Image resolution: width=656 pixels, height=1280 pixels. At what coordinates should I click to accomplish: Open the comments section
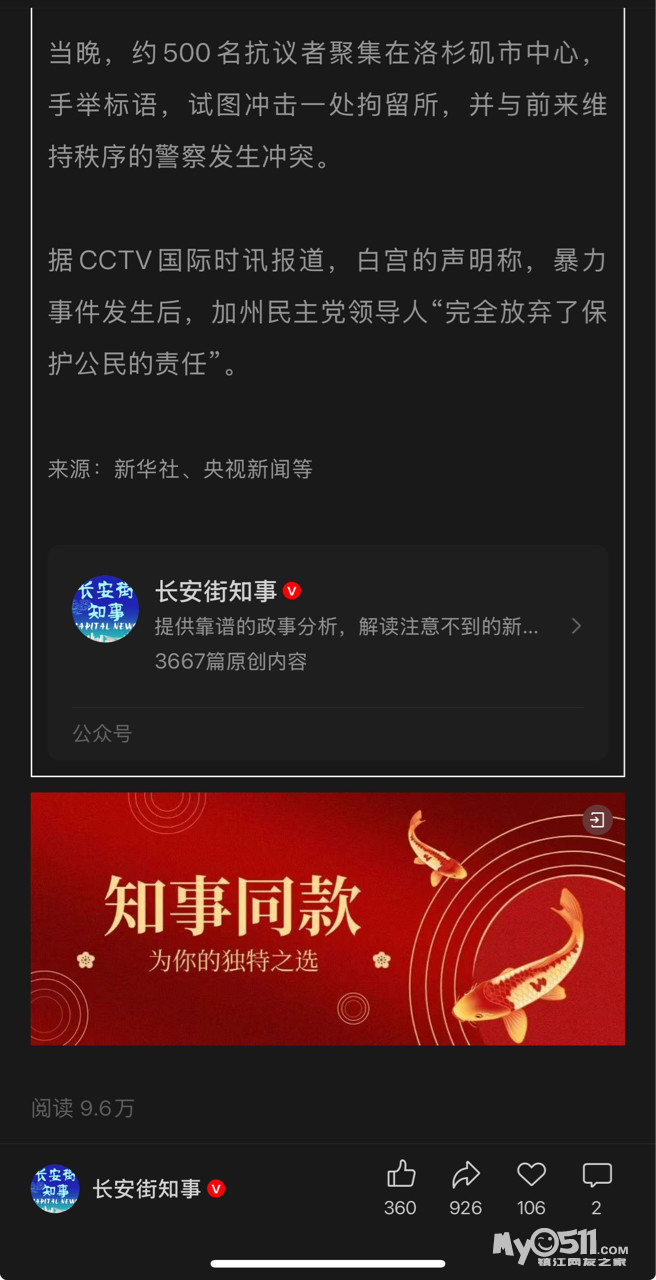point(597,1176)
